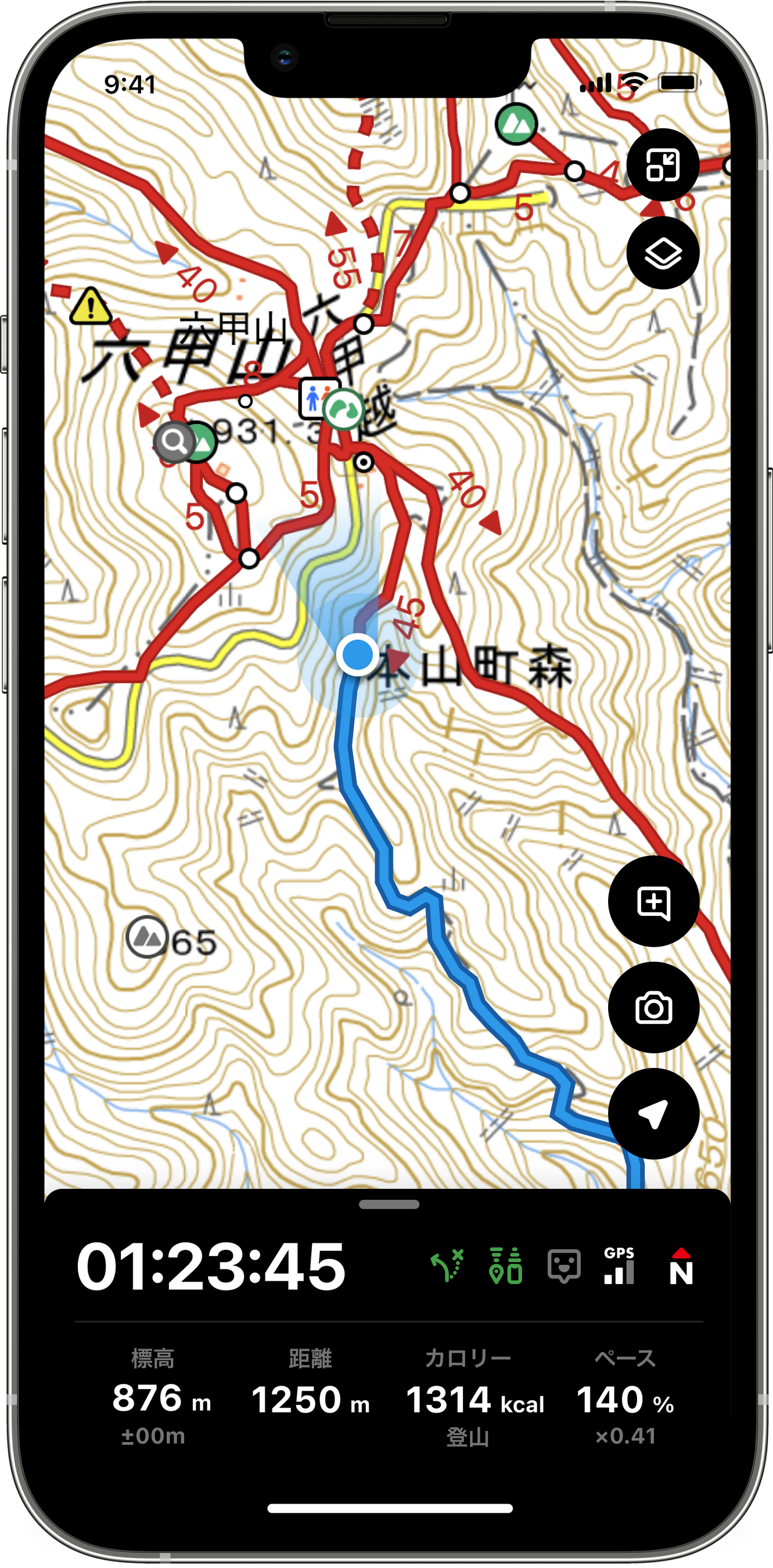Shrink the map with the minimize button
Viewport: 773px width, 1568px height.
[x=662, y=165]
